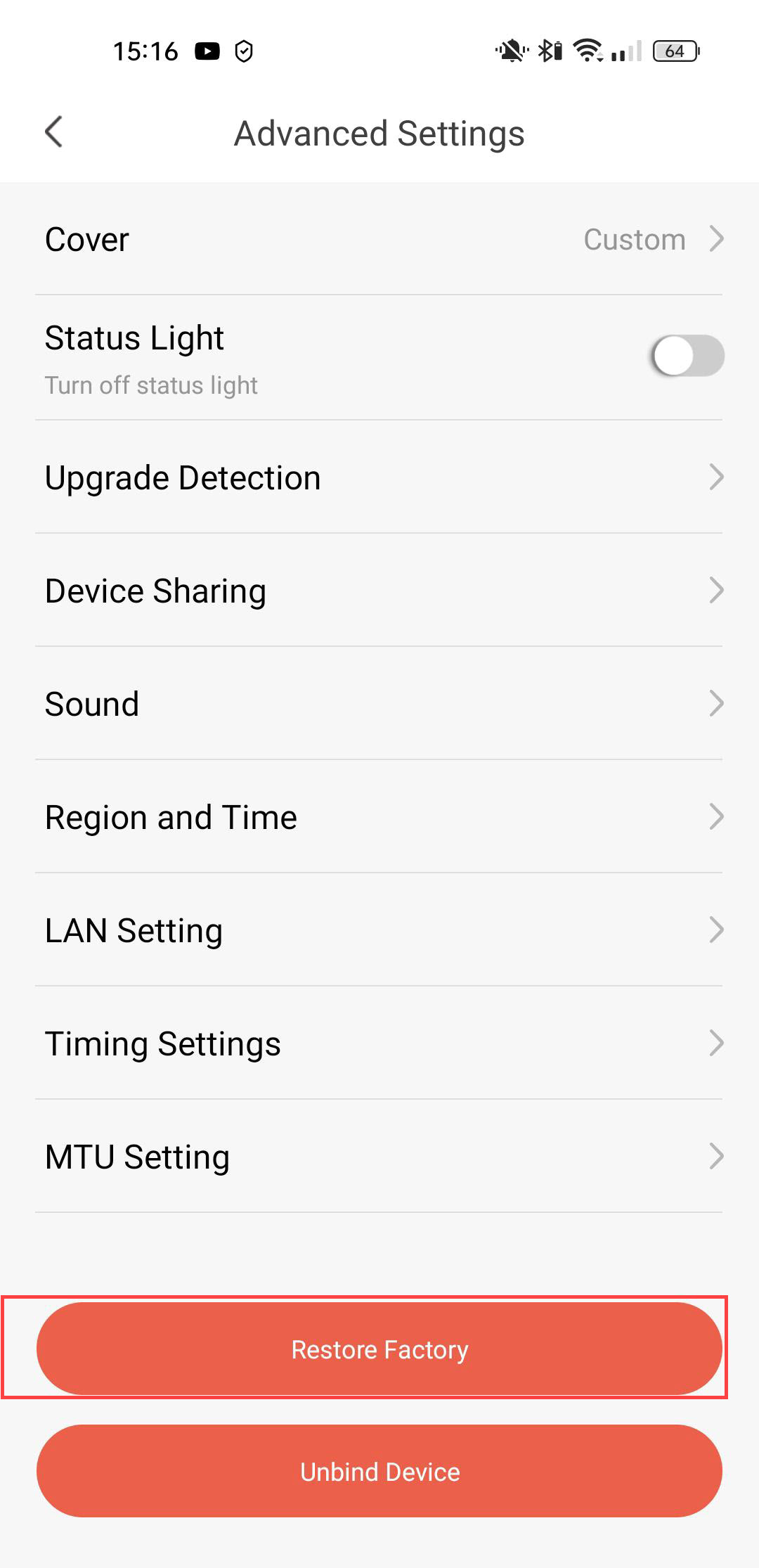
Task: Tap the Unbind Device button
Action: 379,1472
